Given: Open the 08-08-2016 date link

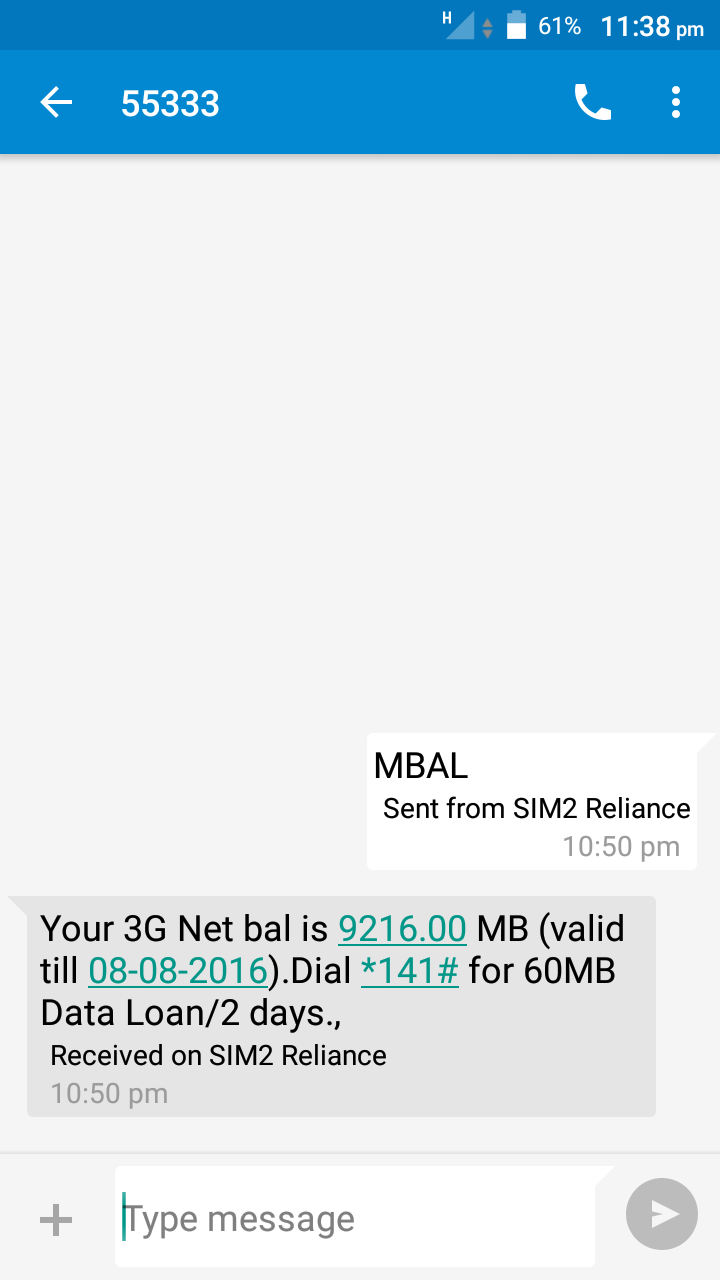Looking at the screenshot, I should point(177,971).
